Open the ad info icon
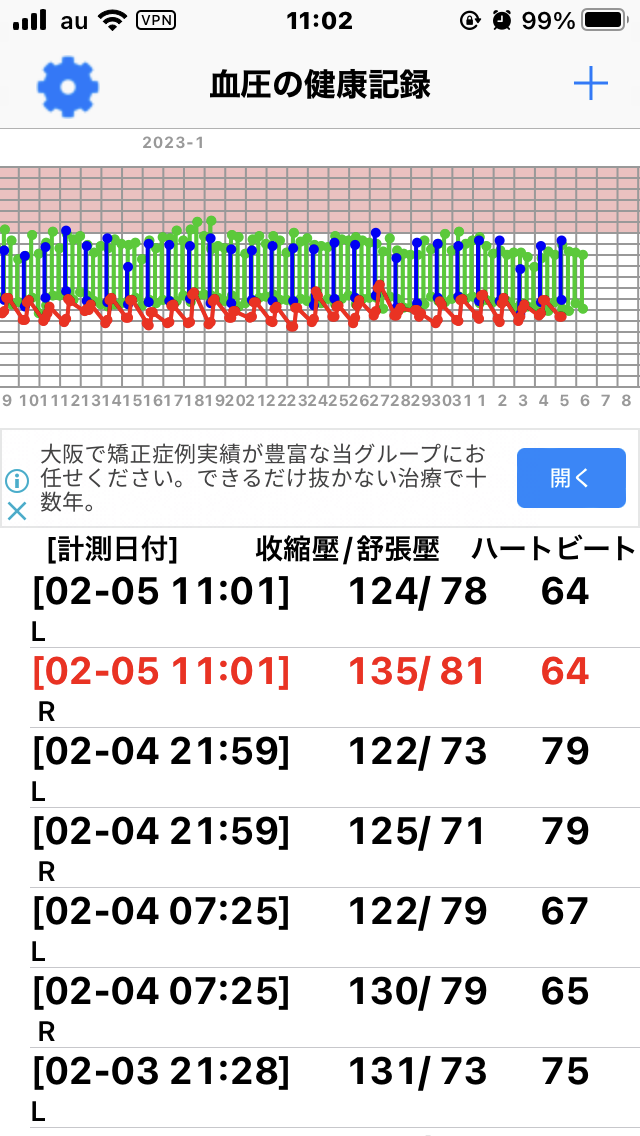Screen dimensions: 640x1136 coord(17,480)
